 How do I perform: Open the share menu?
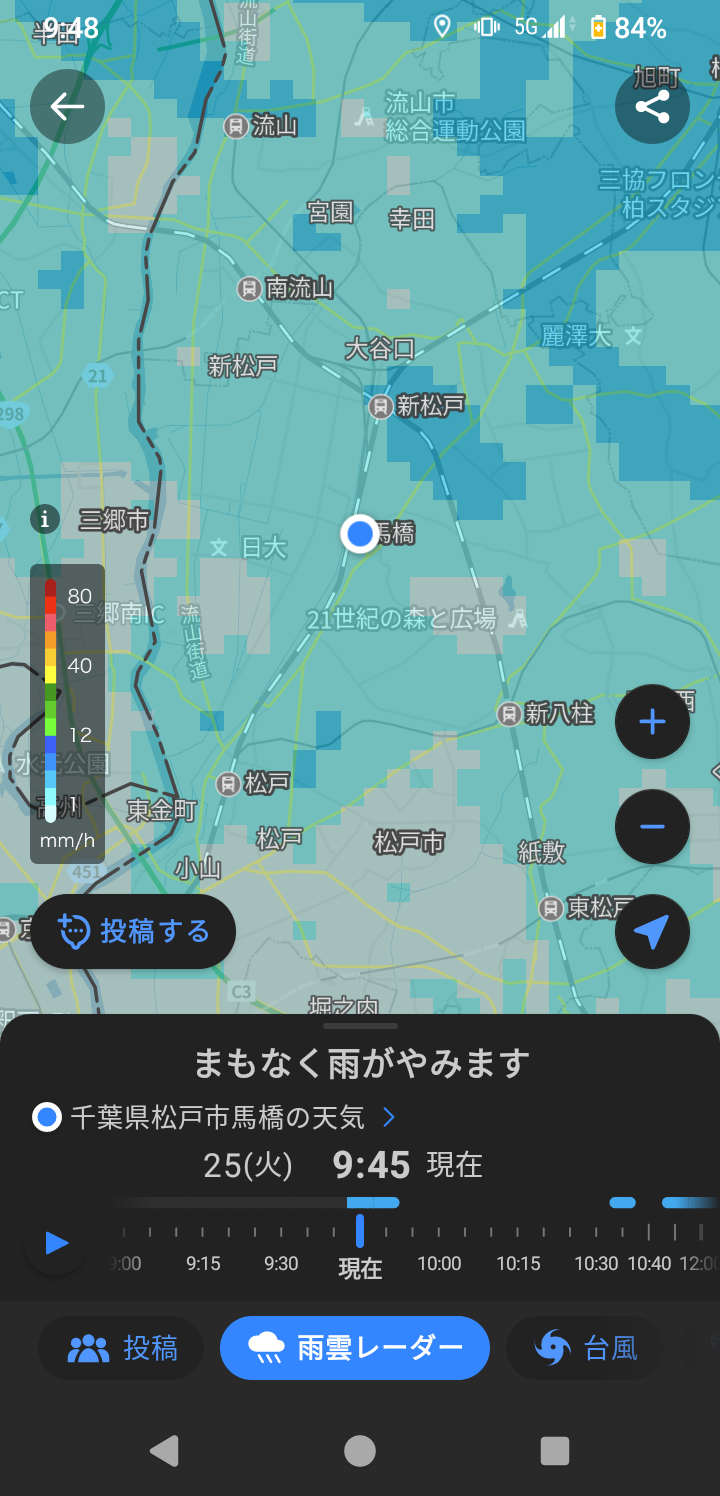tap(652, 105)
